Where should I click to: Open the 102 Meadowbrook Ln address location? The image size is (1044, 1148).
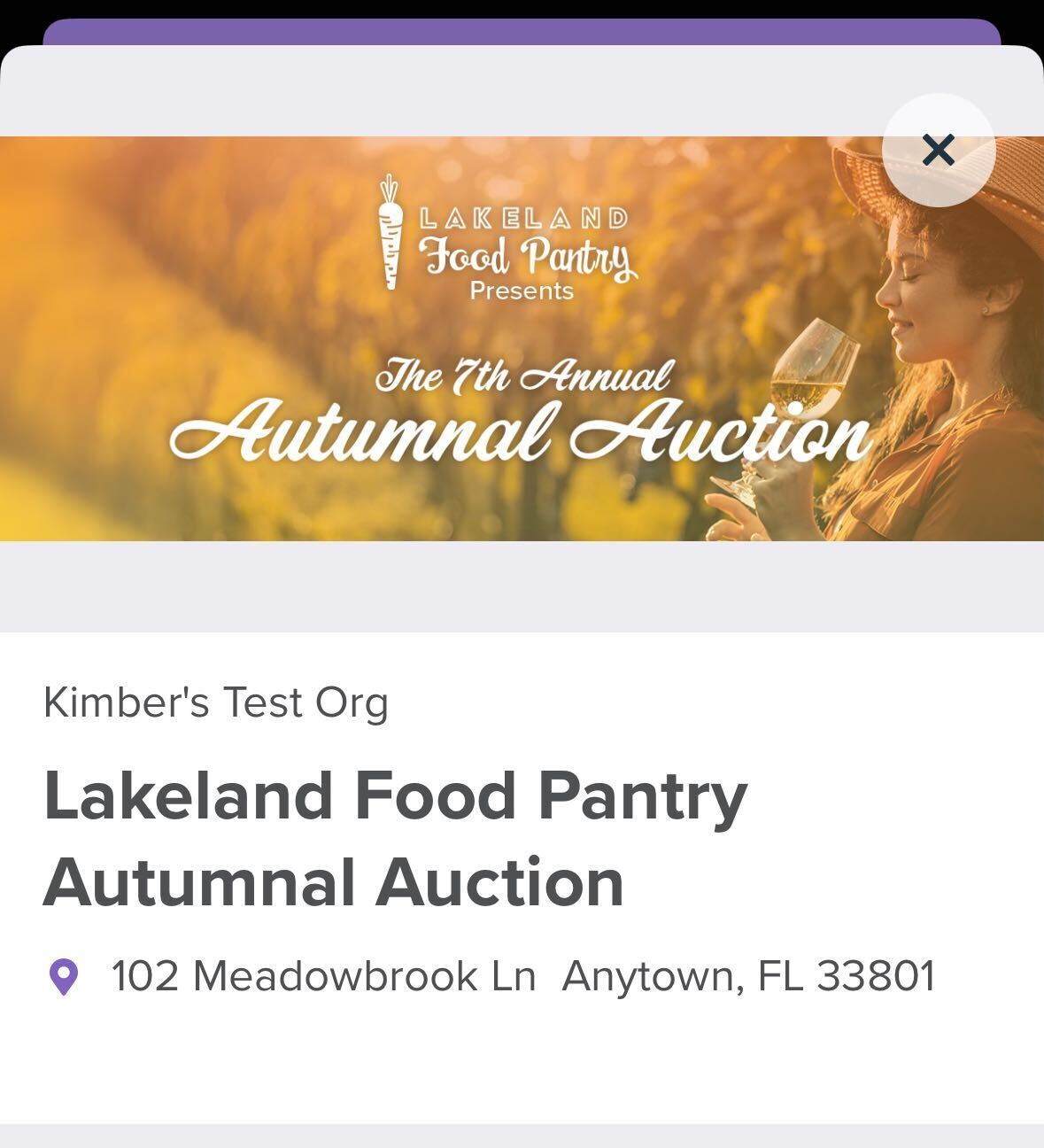coord(522,977)
